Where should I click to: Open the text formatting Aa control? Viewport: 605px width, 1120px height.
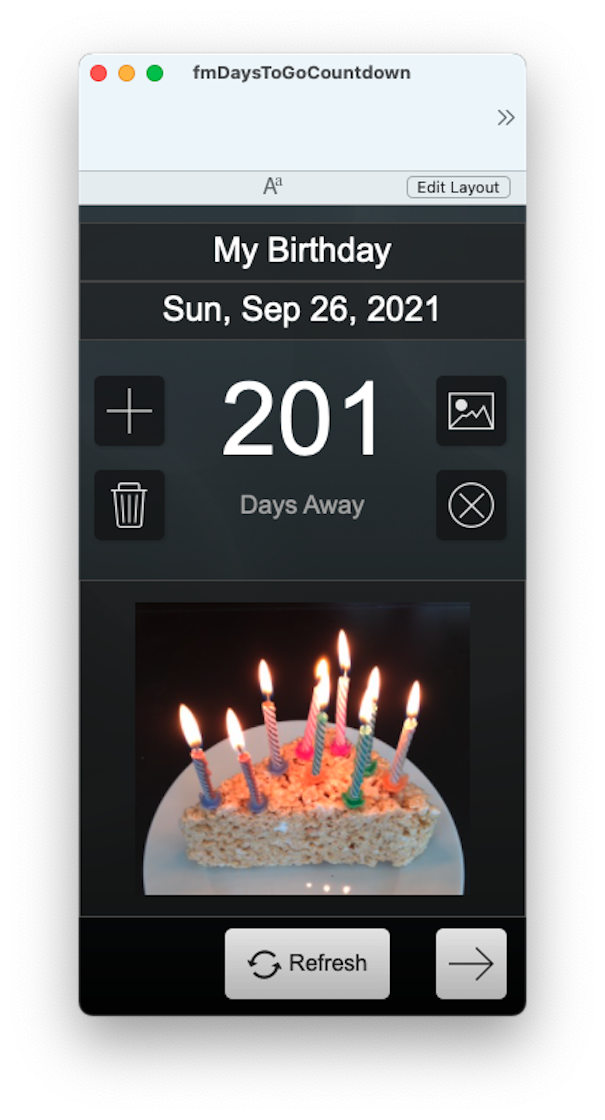tap(273, 186)
